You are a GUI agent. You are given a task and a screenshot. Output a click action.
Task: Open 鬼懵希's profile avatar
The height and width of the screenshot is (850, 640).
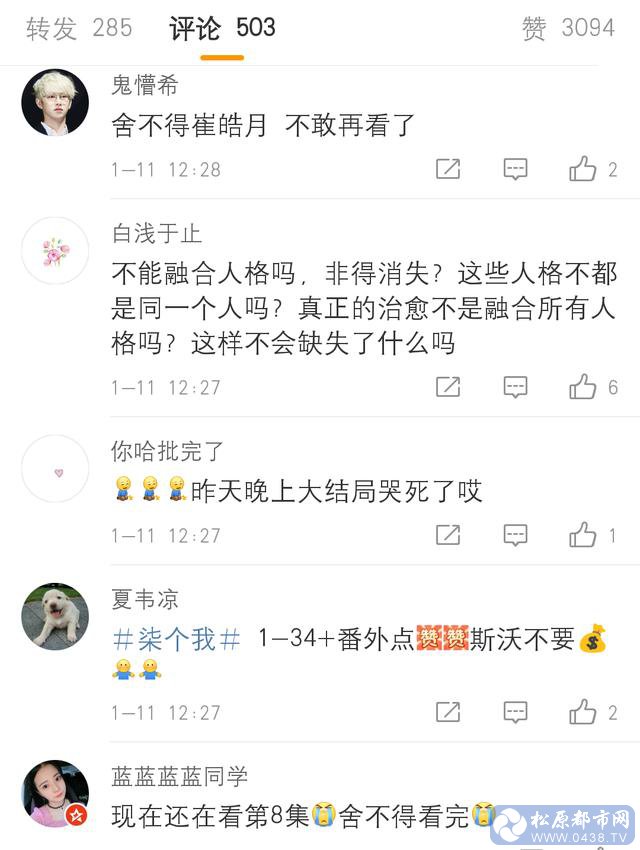[55, 103]
